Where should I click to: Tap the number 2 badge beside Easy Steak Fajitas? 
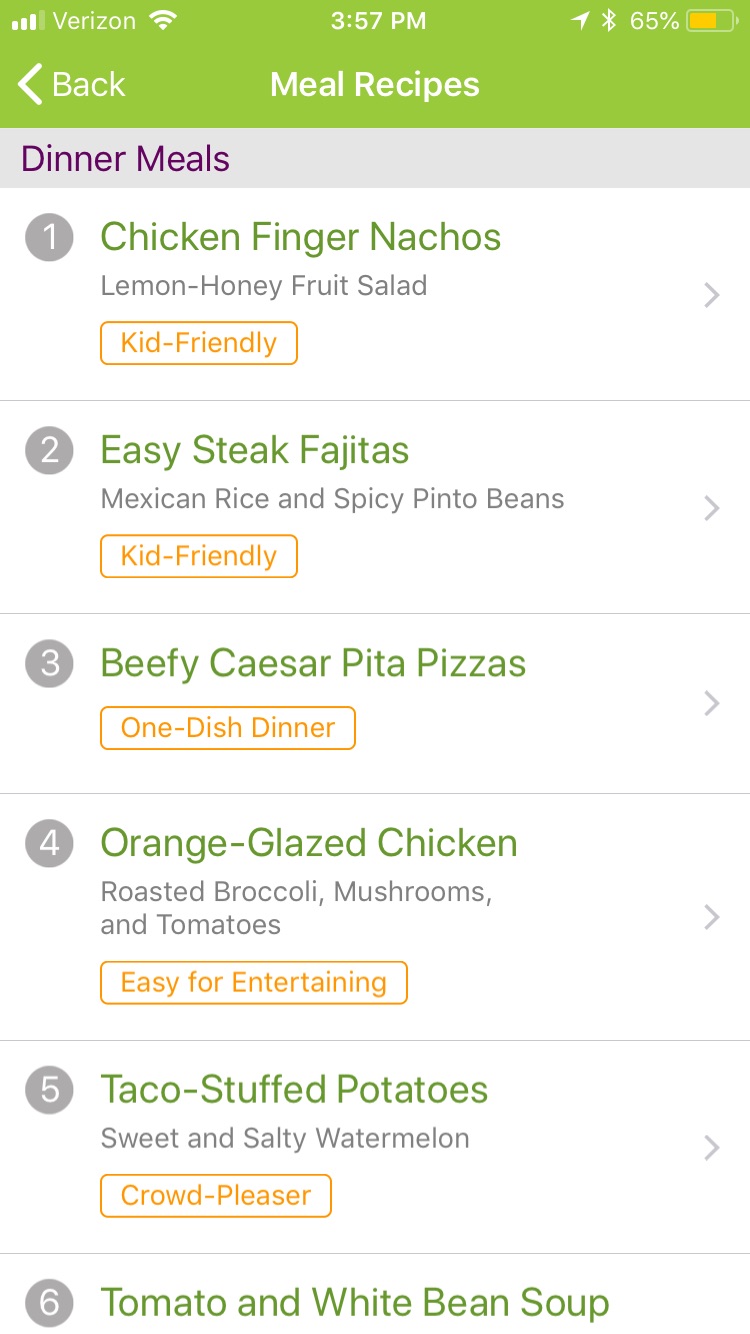point(49,451)
